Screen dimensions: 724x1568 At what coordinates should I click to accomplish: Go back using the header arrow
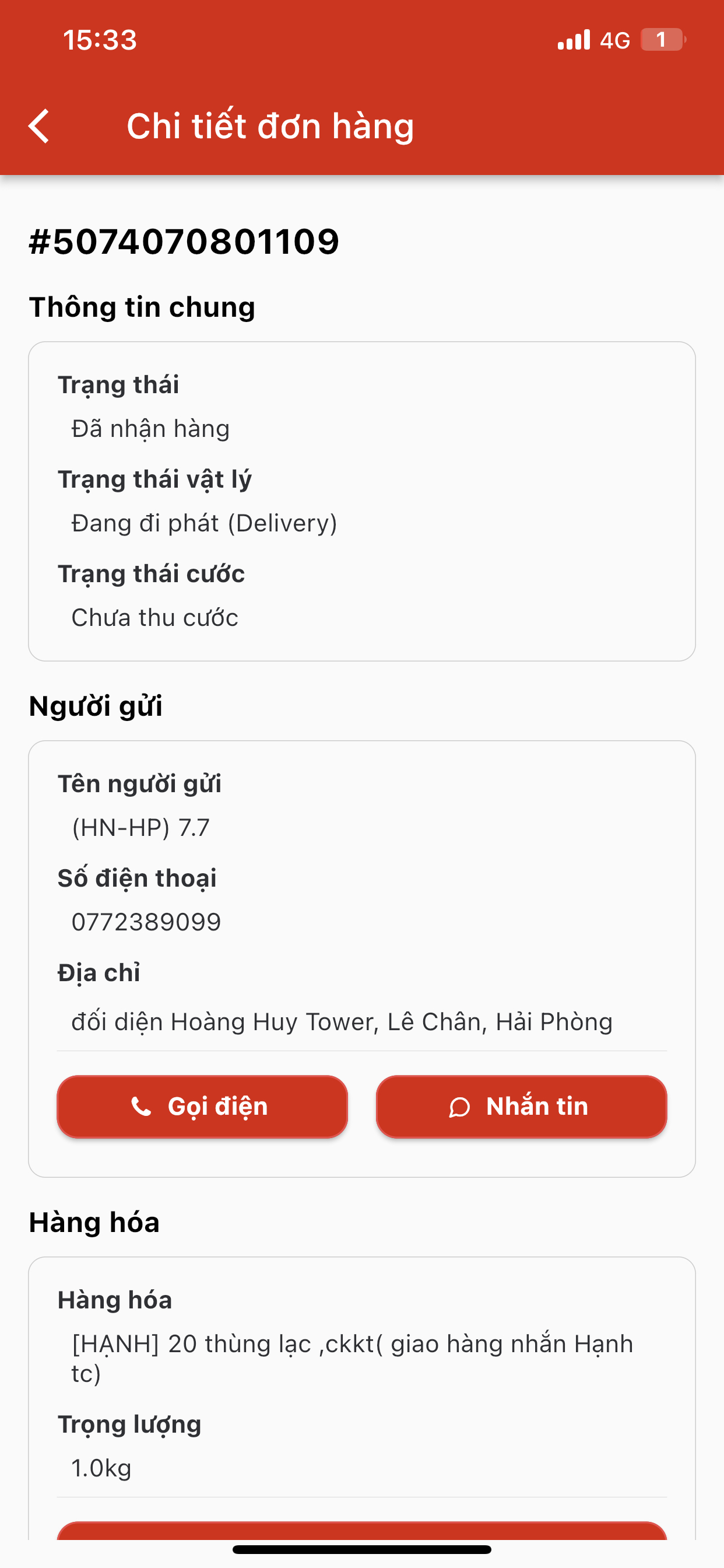tap(39, 126)
